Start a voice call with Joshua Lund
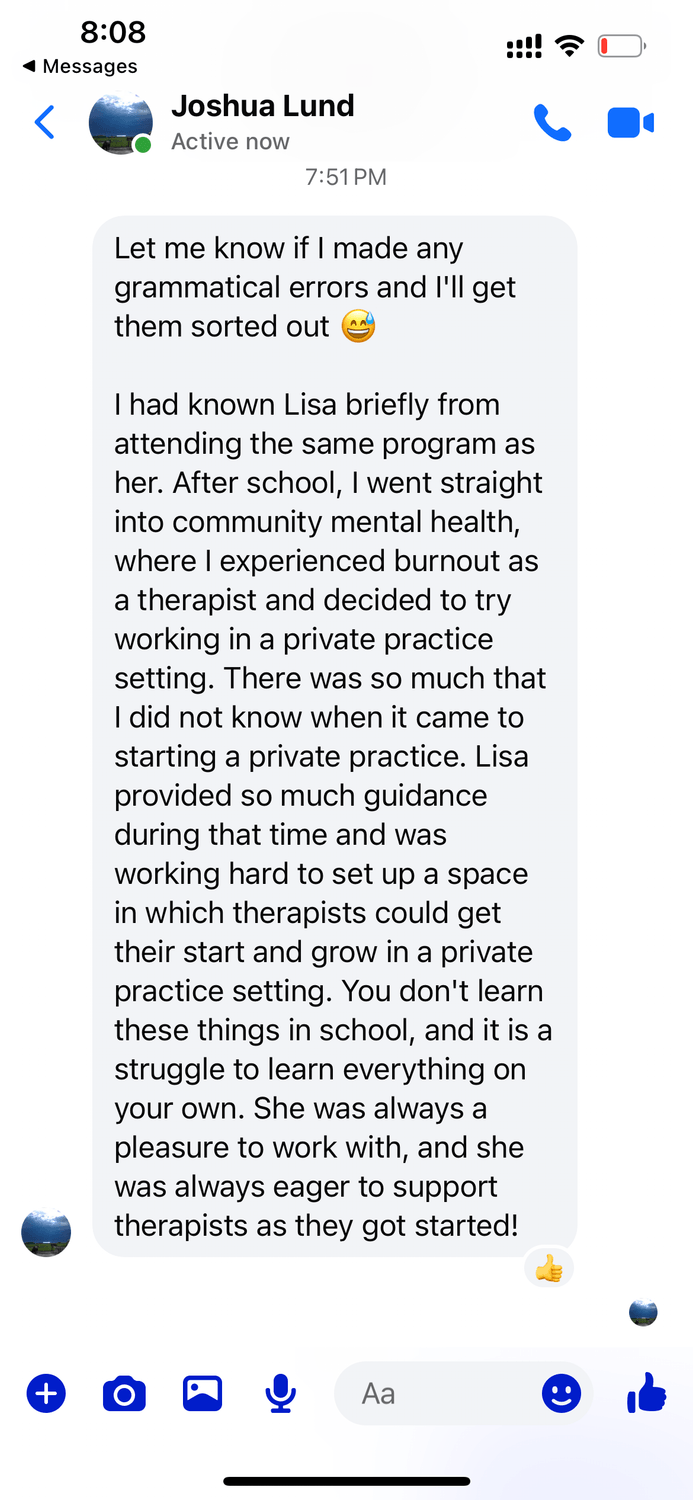Viewport: 693px width, 1500px height. 552,123
